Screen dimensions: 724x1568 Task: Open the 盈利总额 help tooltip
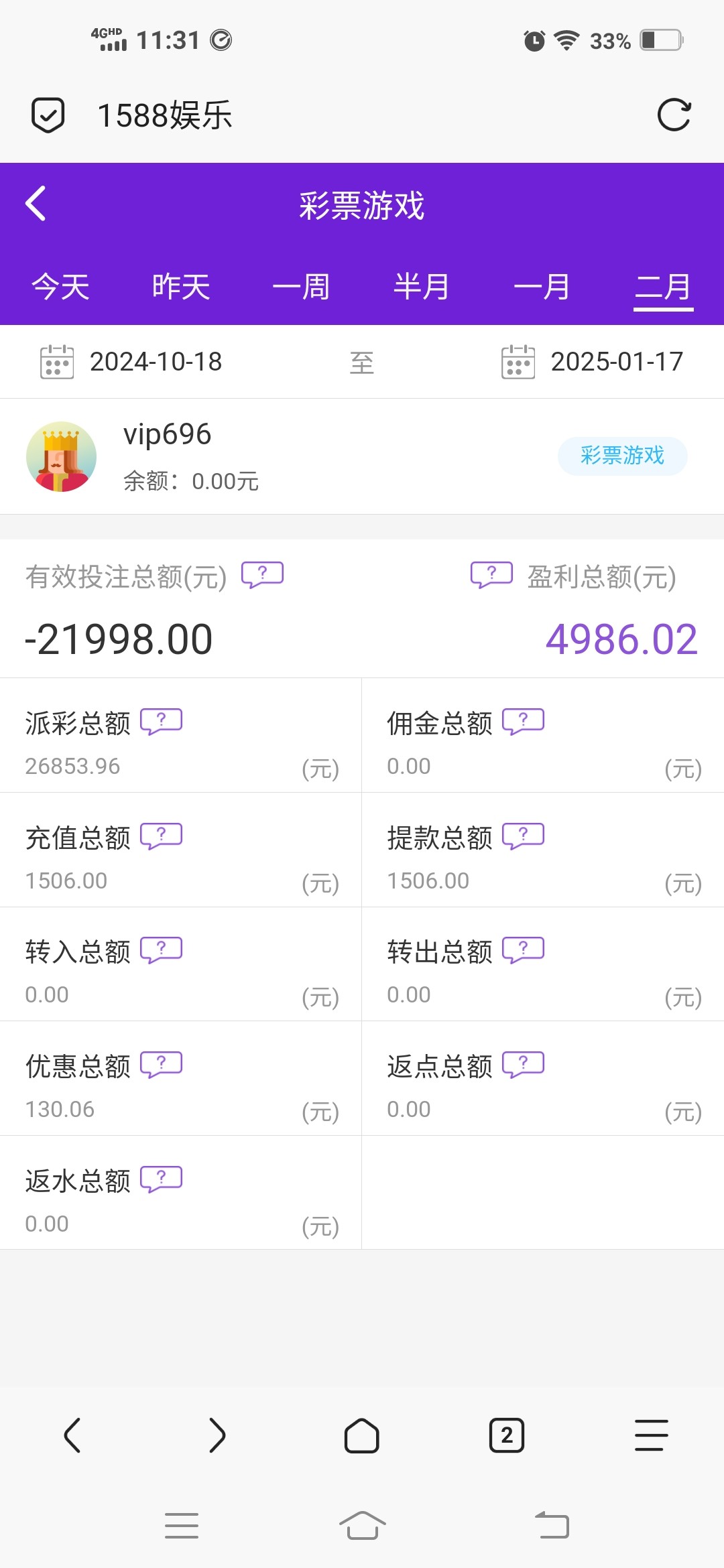point(491,574)
